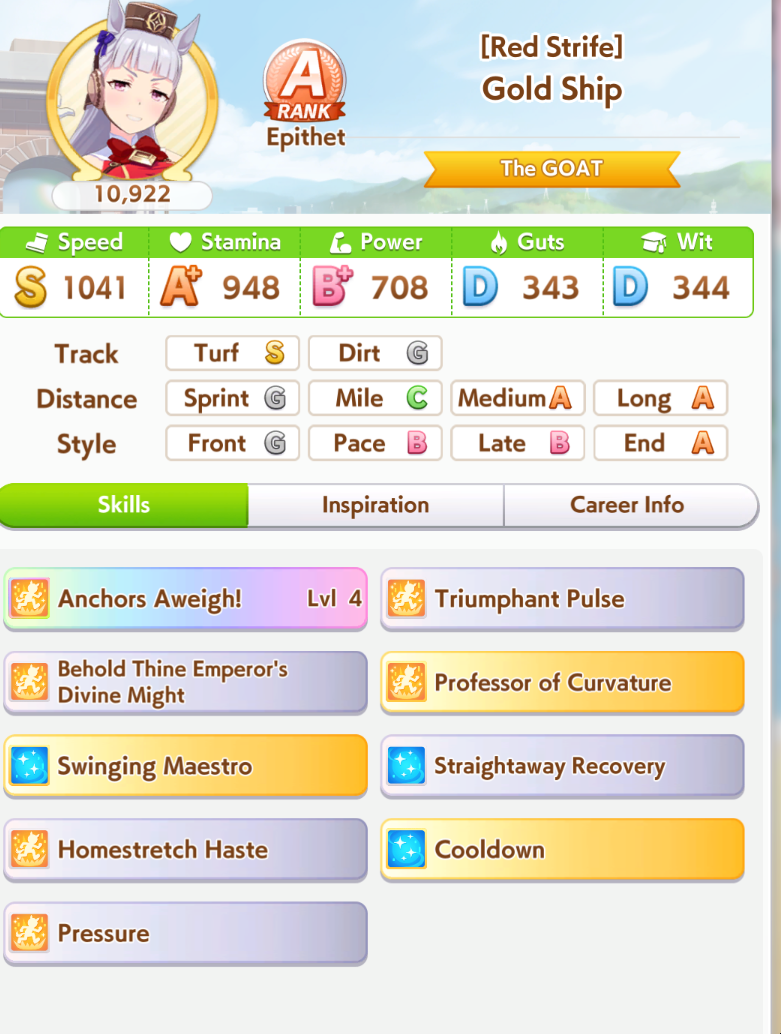Screen dimensions: 781x1034
Task: Tap Behold Thine Emperor's Divine Might skill
Action: click(x=185, y=683)
